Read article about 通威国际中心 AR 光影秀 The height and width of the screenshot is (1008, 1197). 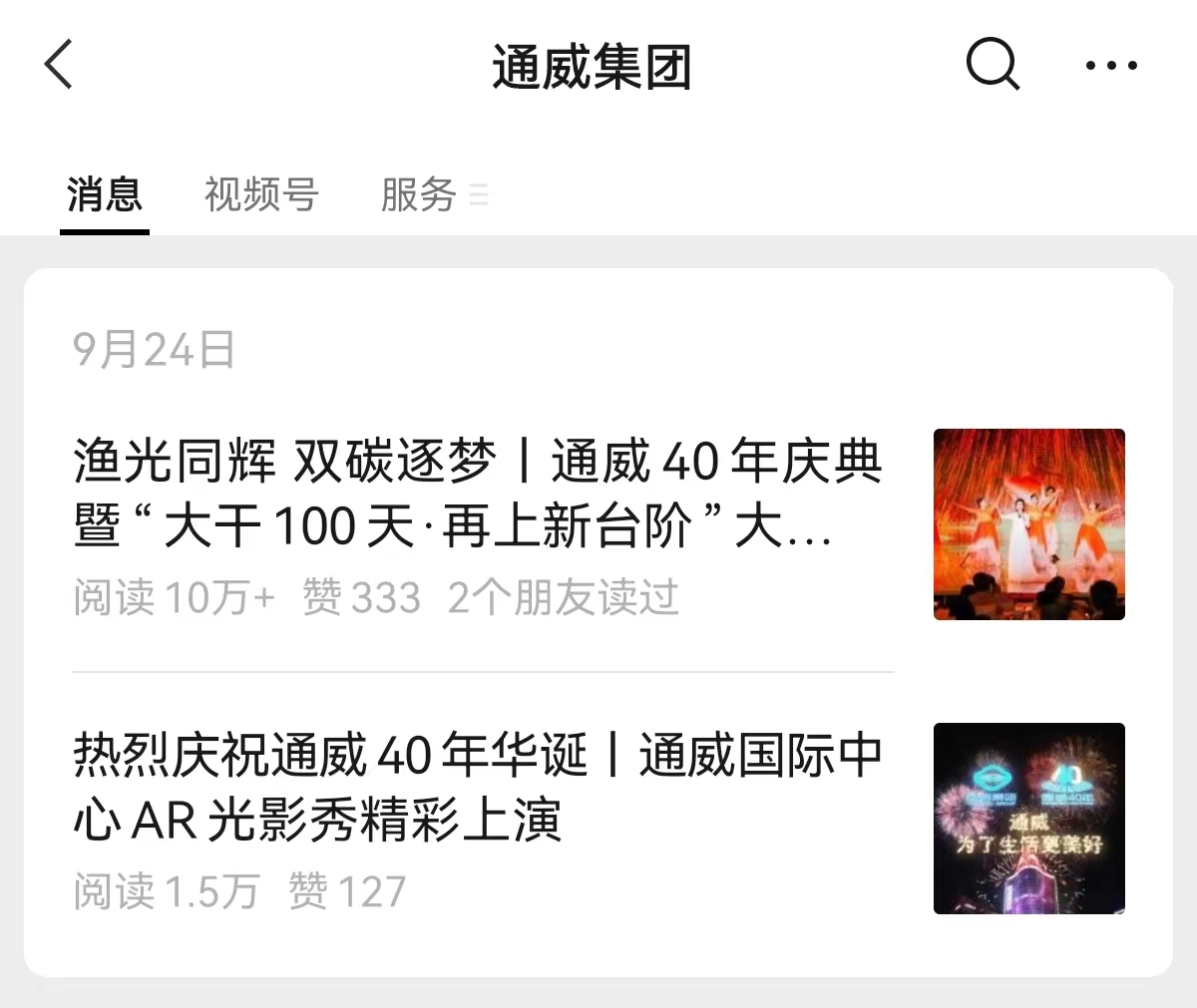pos(479,788)
